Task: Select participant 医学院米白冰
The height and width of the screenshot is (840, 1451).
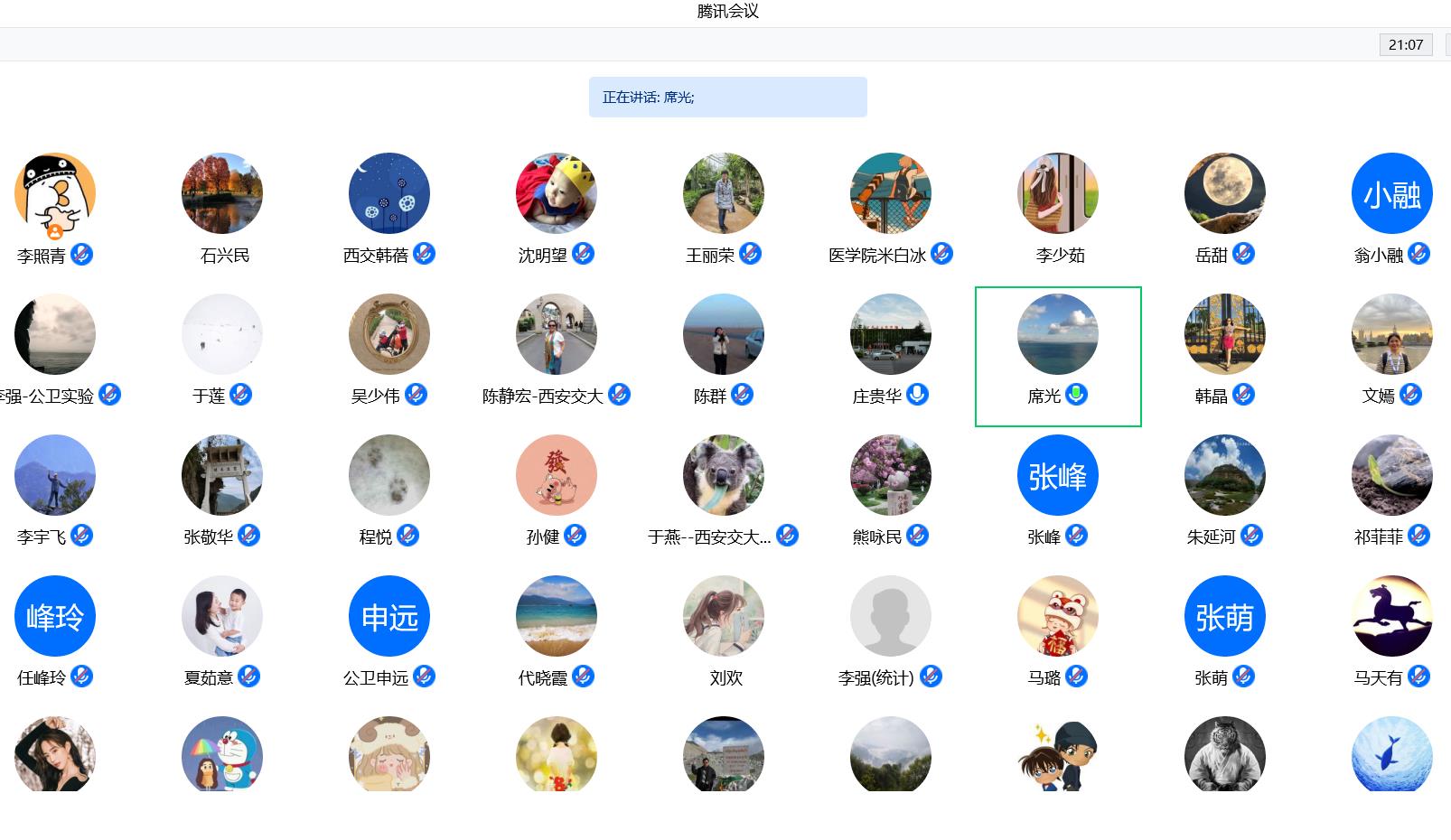Action: (x=891, y=194)
